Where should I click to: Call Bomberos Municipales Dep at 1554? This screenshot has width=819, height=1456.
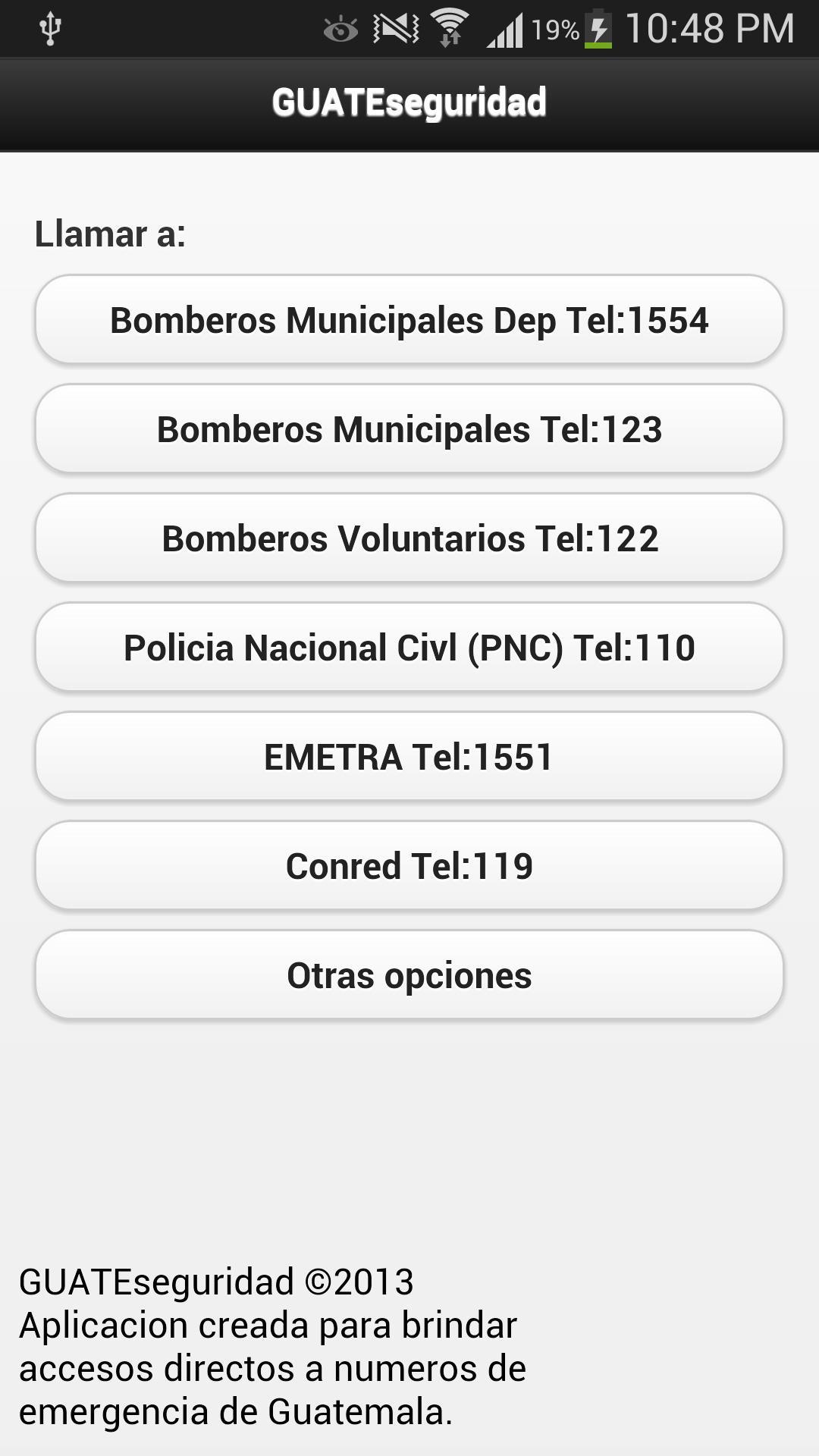tap(409, 322)
